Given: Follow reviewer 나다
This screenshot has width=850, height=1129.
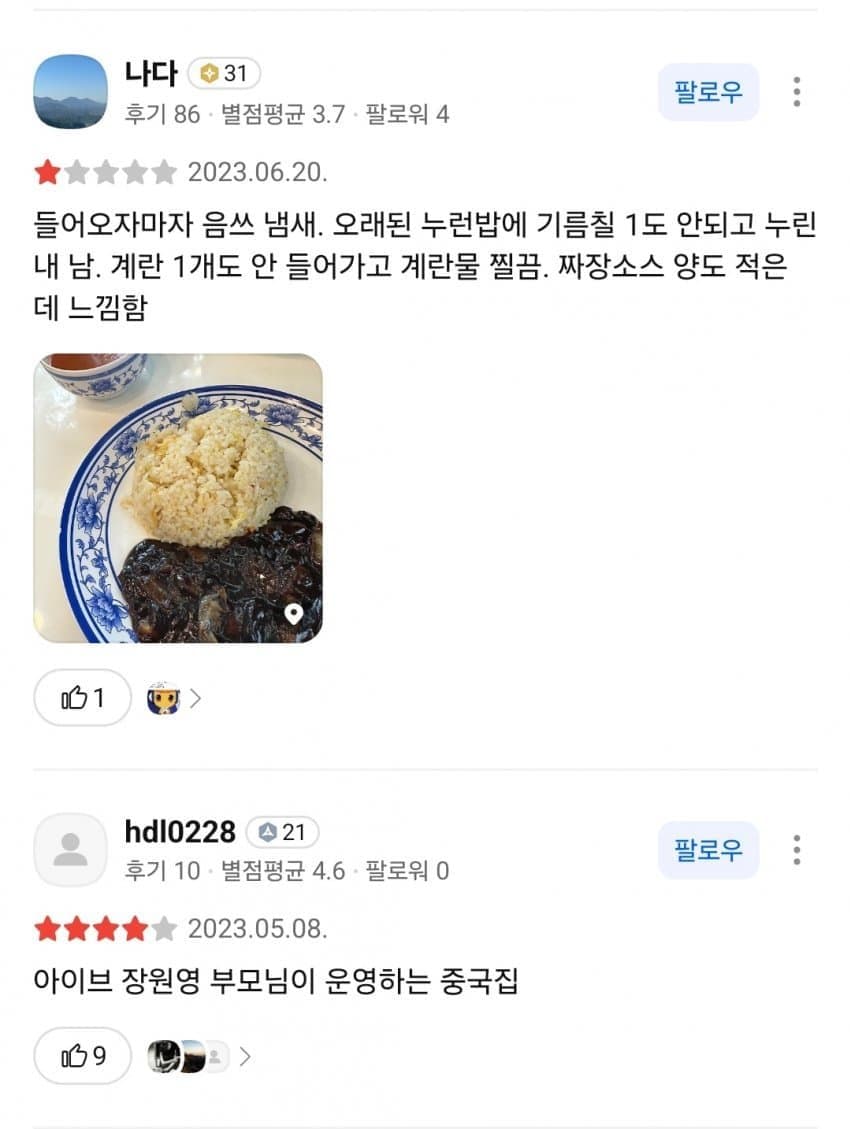Looking at the screenshot, I should pos(708,92).
